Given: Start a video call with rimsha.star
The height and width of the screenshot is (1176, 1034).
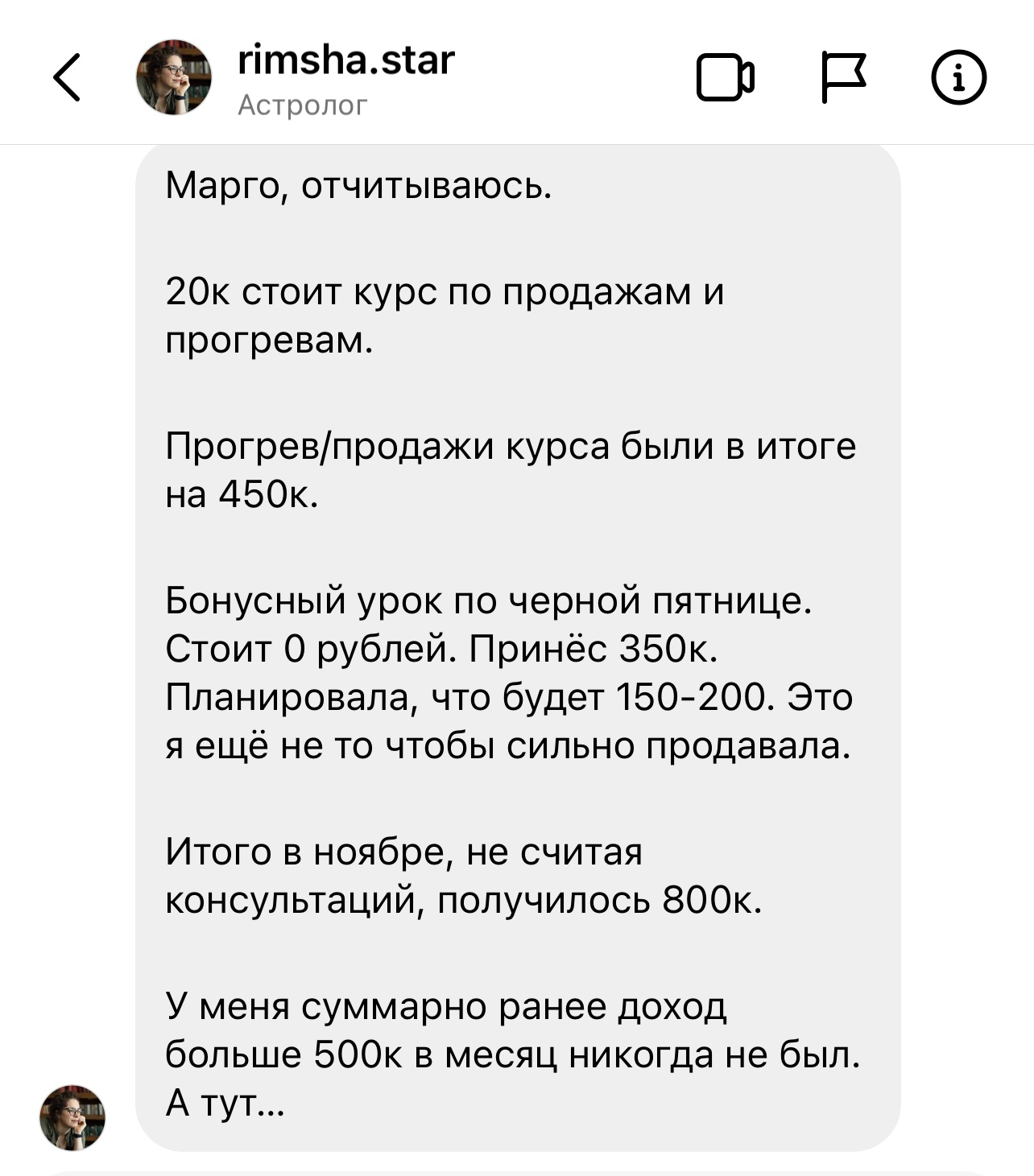Looking at the screenshot, I should pos(725,78).
